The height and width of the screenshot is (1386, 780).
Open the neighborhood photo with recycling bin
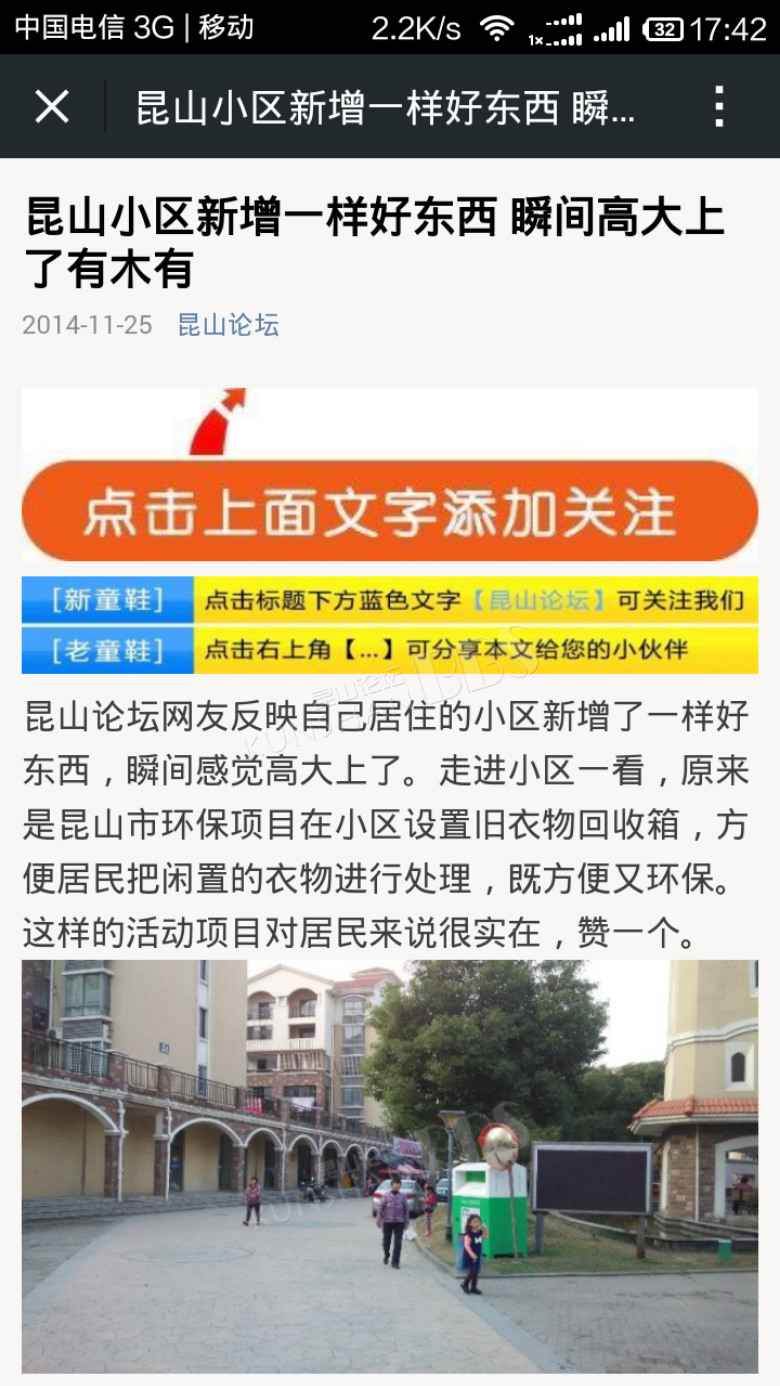[x=390, y=1166]
